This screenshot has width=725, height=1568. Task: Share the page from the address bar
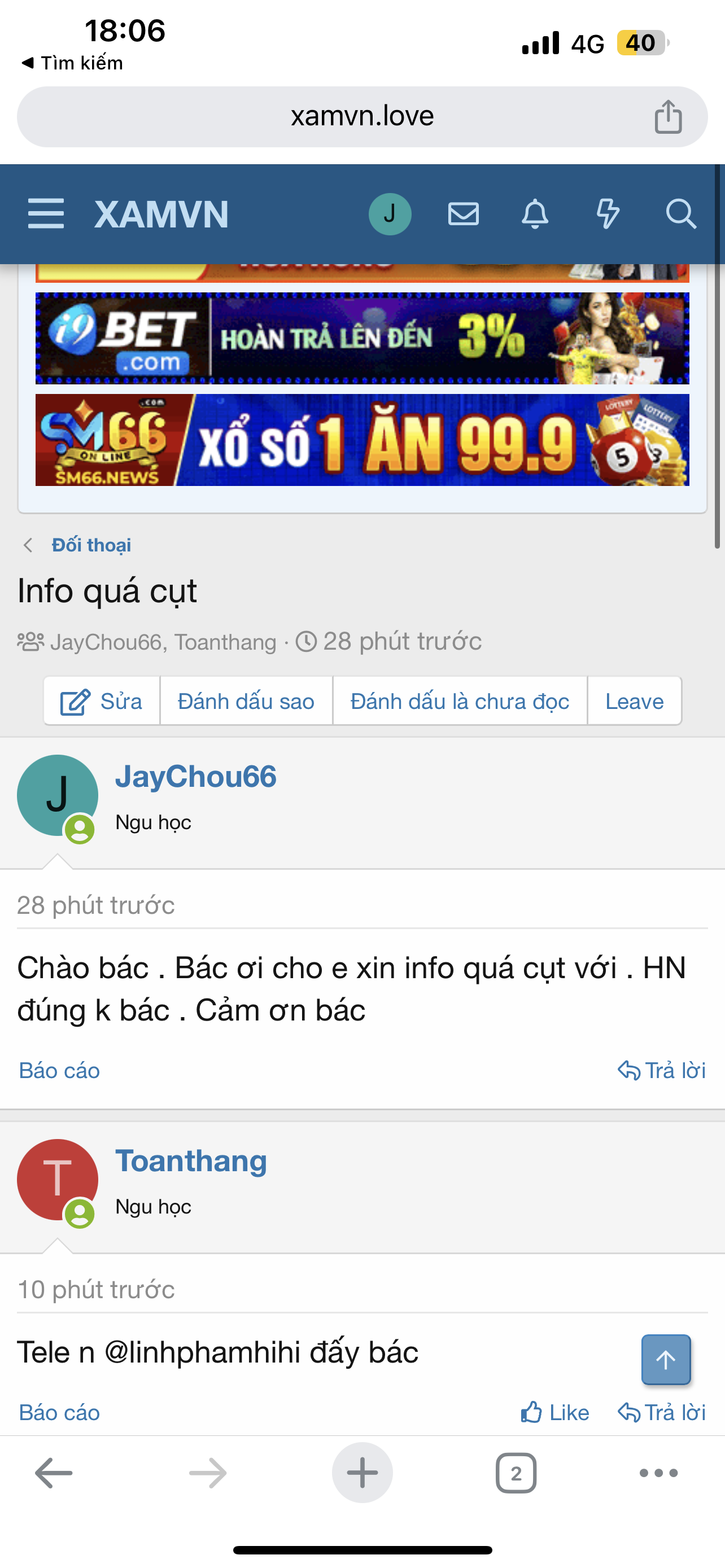tap(668, 116)
